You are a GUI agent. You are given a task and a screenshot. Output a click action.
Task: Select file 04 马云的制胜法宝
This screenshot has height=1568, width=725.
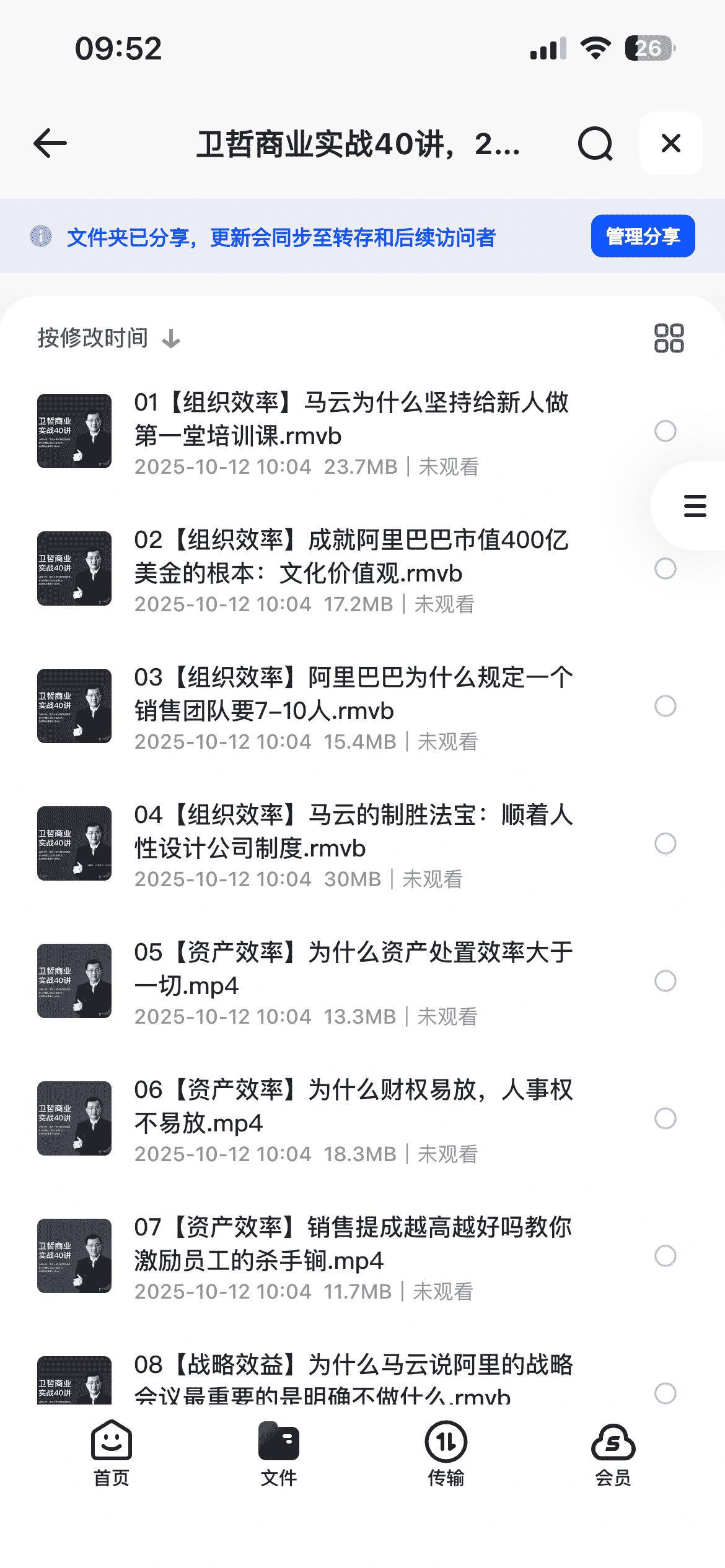pos(665,843)
